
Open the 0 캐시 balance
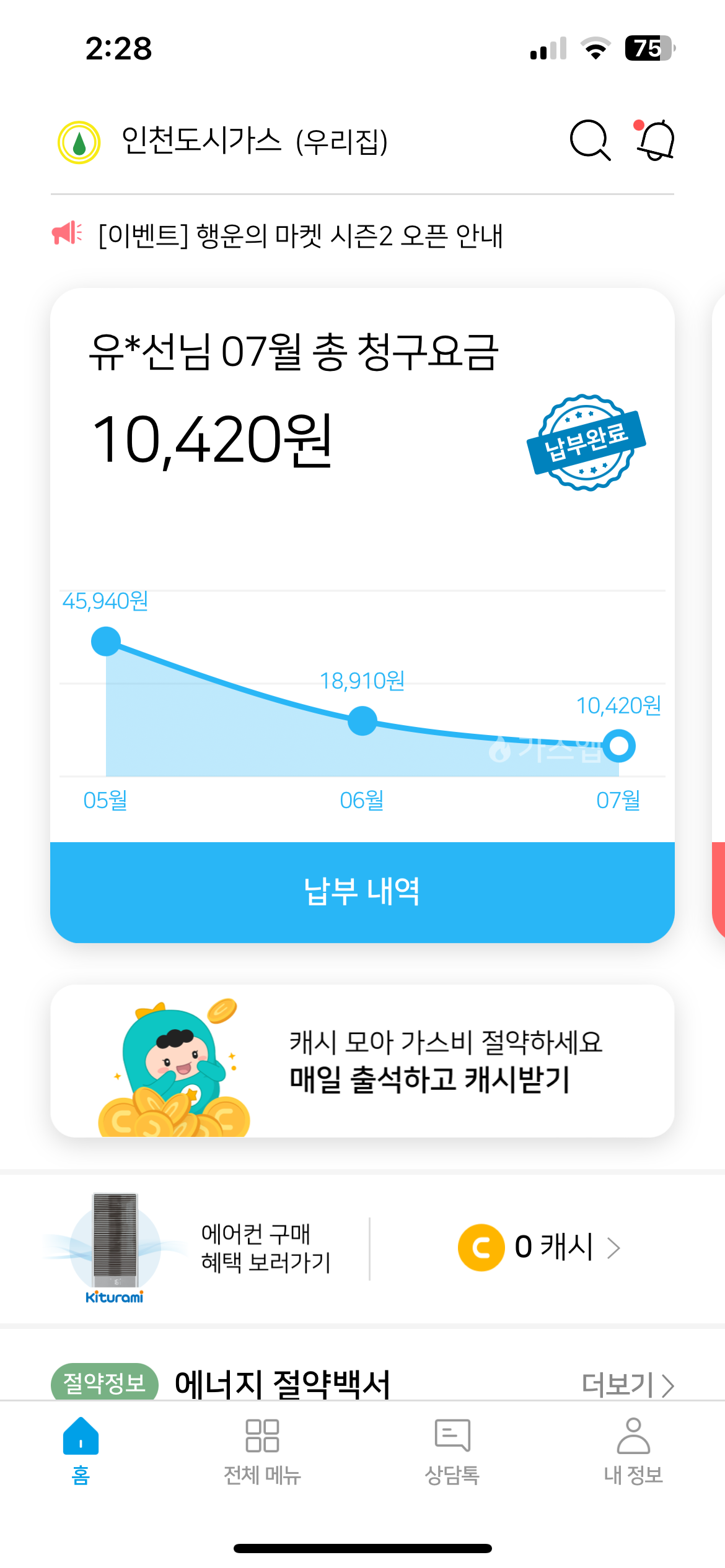tap(539, 1248)
